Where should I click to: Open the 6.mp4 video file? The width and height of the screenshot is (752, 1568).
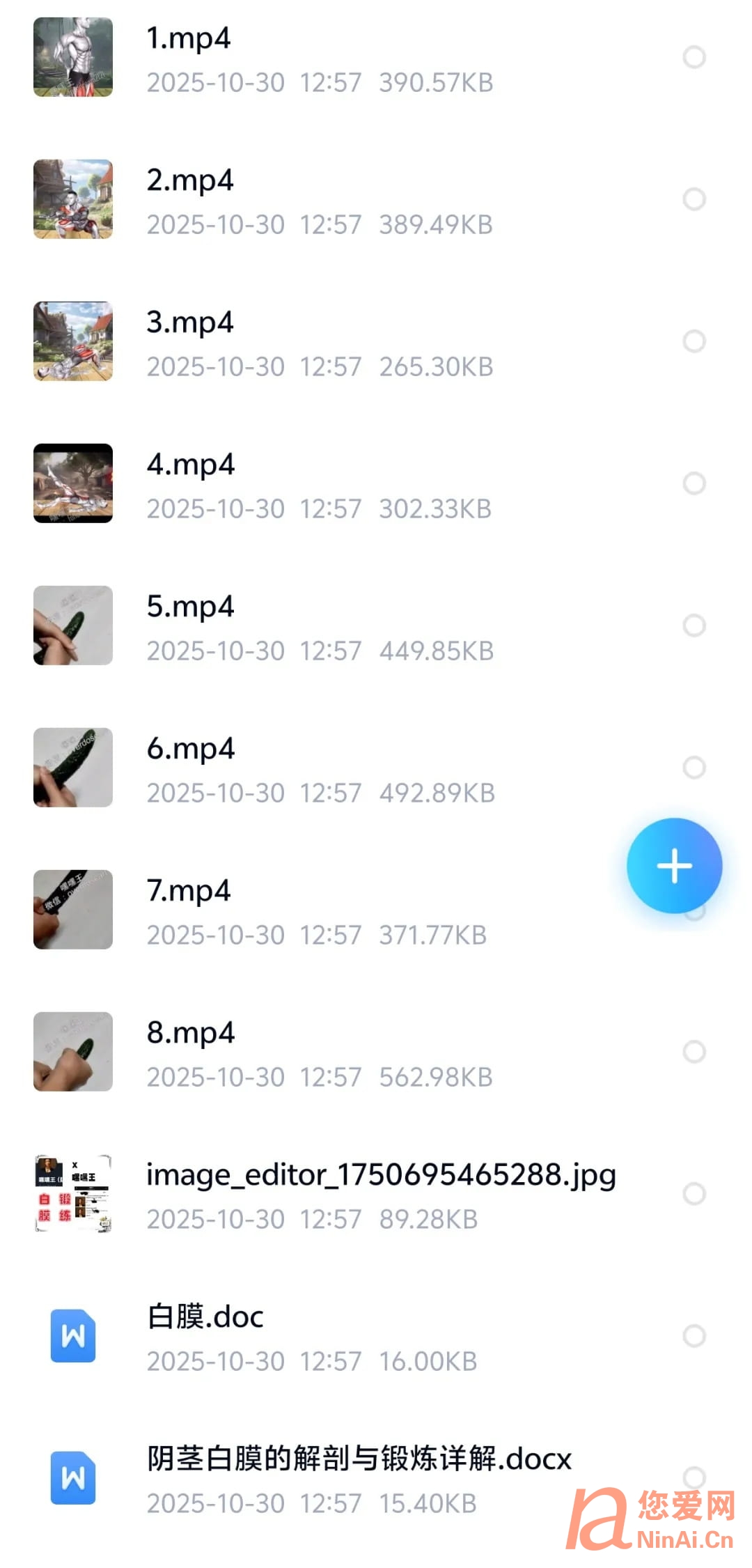pos(189,749)
